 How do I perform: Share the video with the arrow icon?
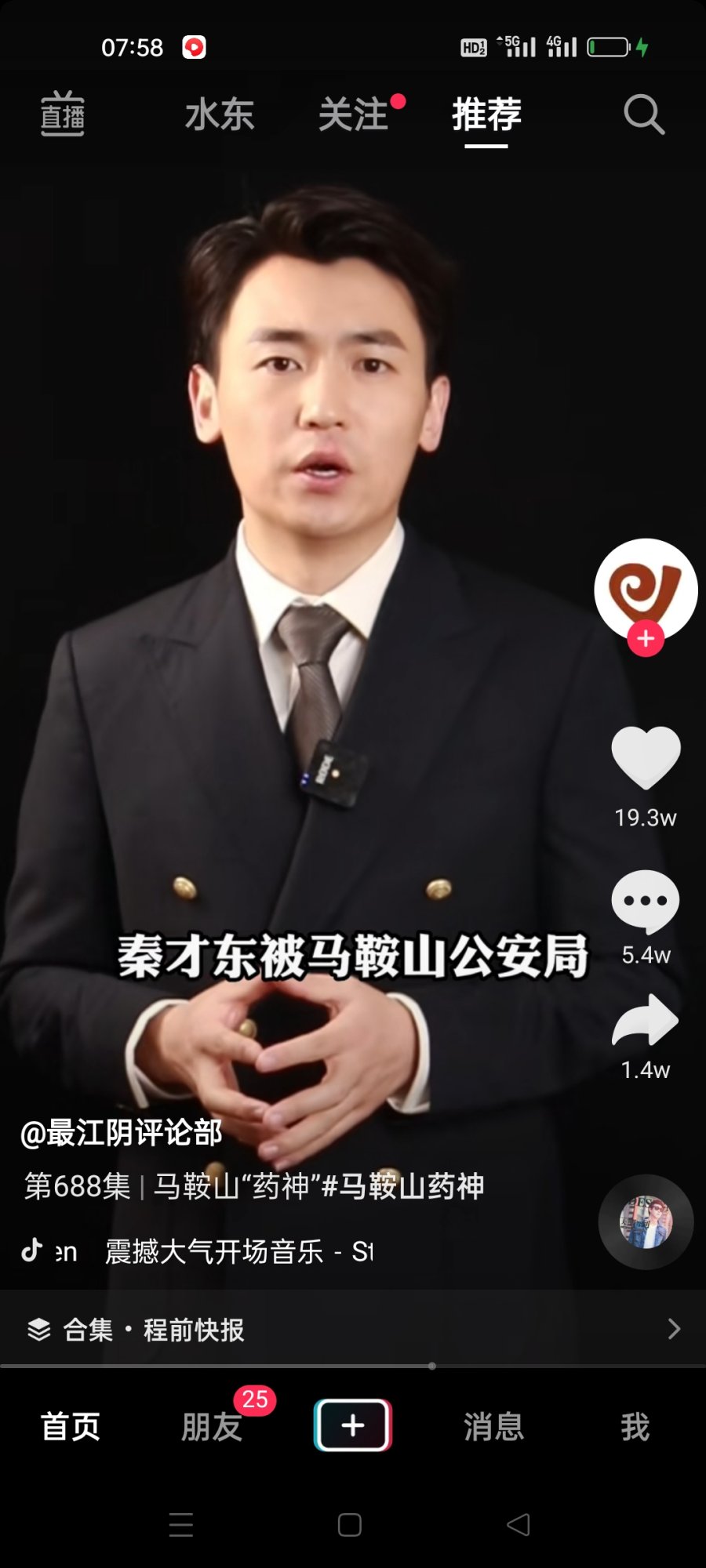pos(646,1021)
